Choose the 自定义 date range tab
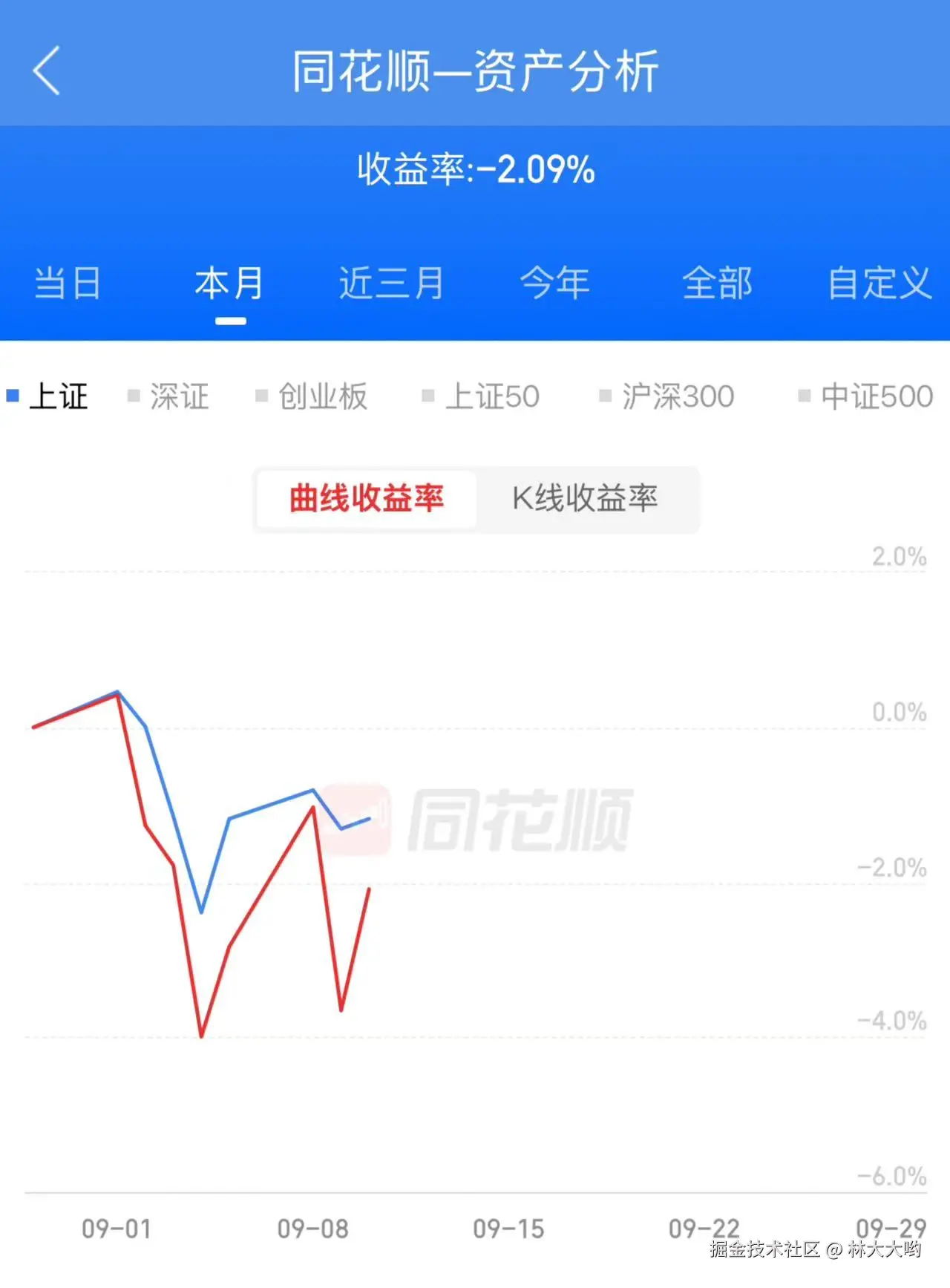Screen dimensions: 950x1288 point(879,284)
